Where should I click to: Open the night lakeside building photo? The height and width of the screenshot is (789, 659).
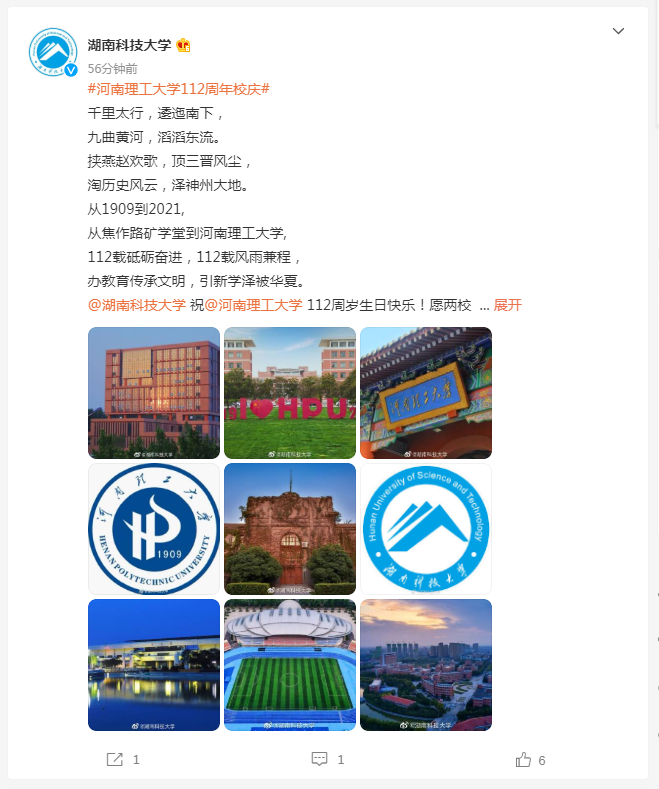[x=154, y=665]
